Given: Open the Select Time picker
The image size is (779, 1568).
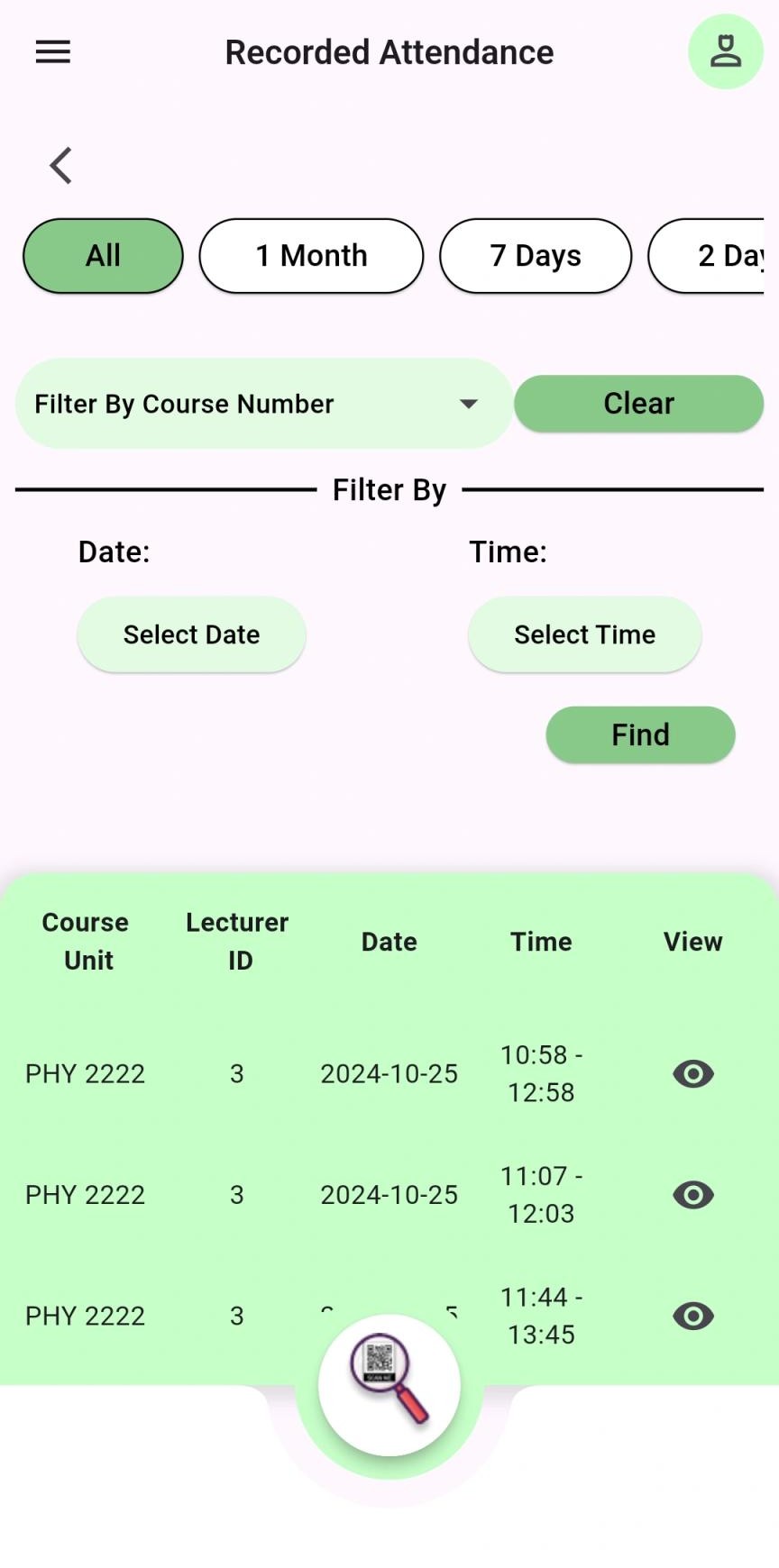Looking at the screenshot, I should click(x=584, y=634).
